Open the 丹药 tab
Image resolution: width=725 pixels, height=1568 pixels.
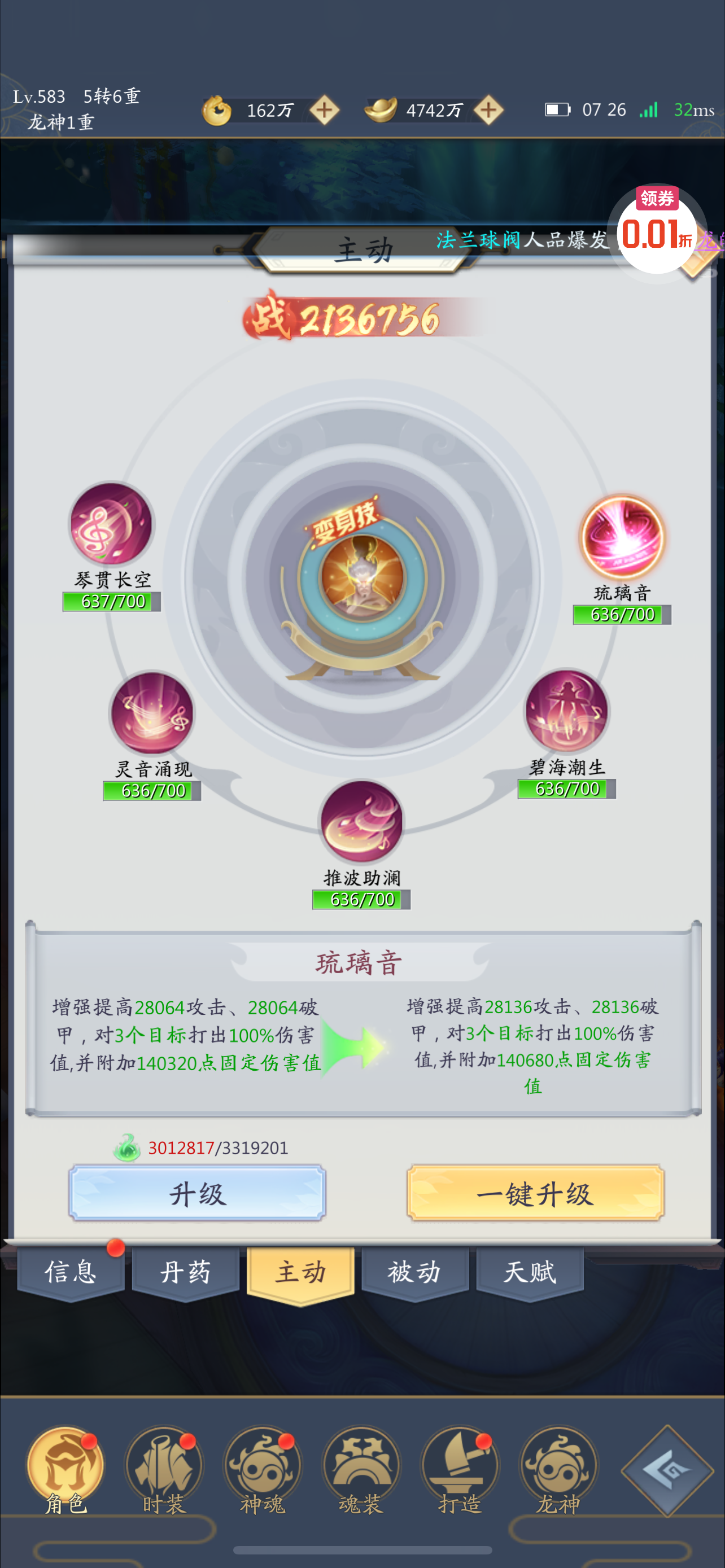185,1272
